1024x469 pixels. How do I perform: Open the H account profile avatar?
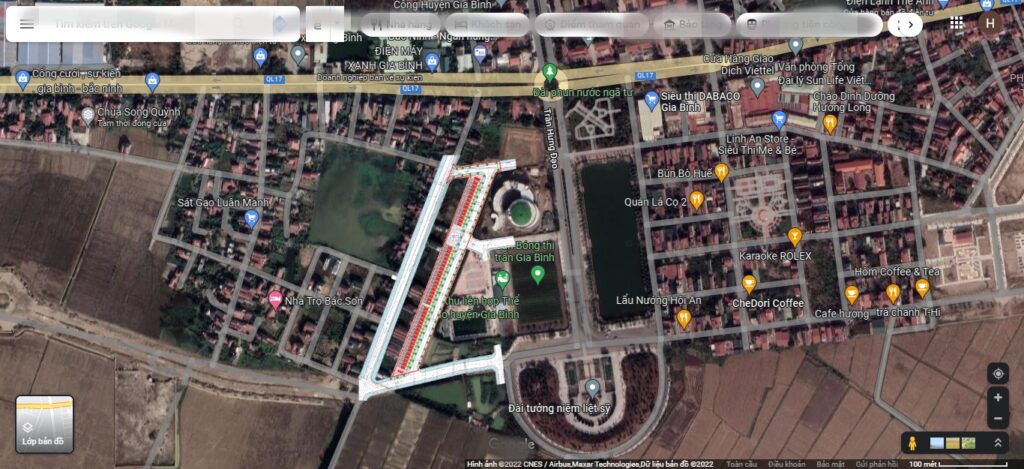coord(990,23)
